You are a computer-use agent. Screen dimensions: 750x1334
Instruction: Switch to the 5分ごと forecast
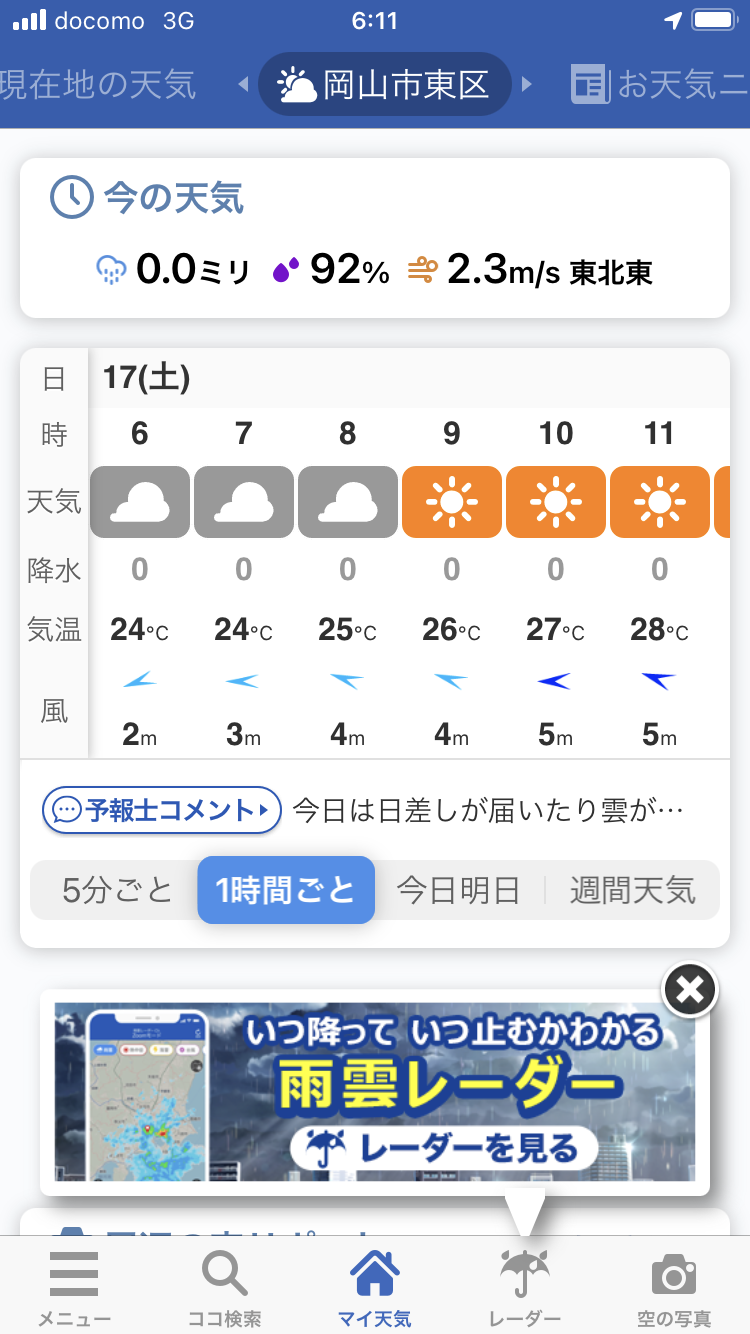click(x=118, y=890)
